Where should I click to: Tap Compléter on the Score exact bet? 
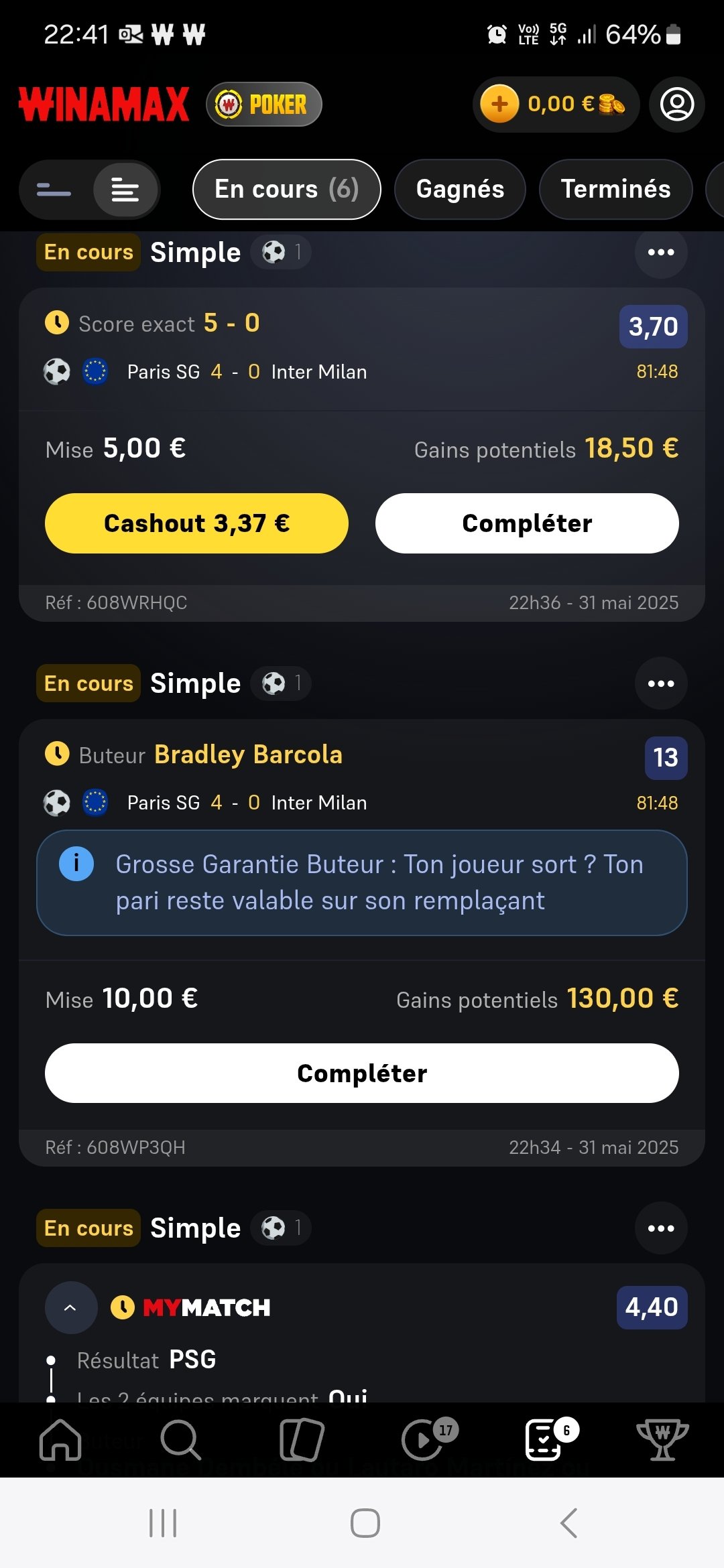(x=527, y=523)
